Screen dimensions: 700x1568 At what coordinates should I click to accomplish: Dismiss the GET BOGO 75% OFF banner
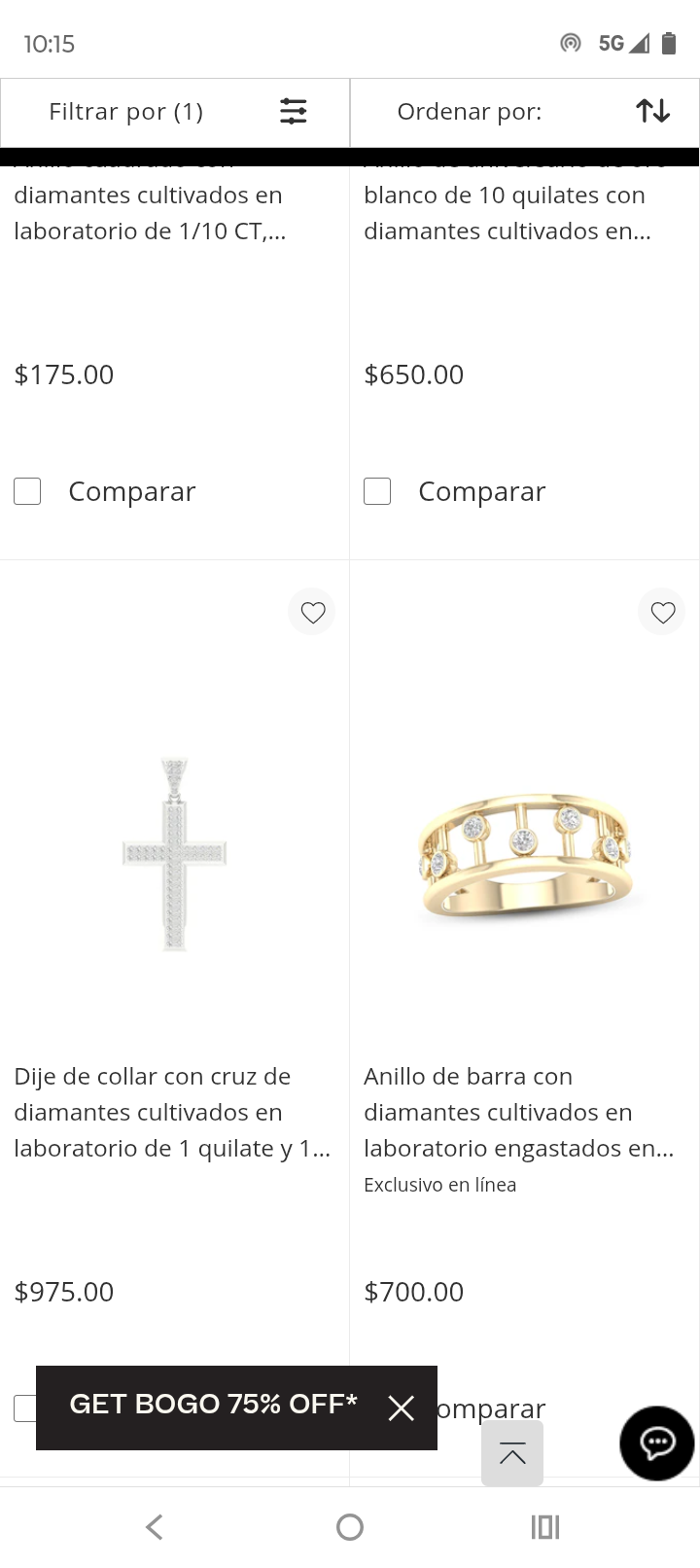402,1408
